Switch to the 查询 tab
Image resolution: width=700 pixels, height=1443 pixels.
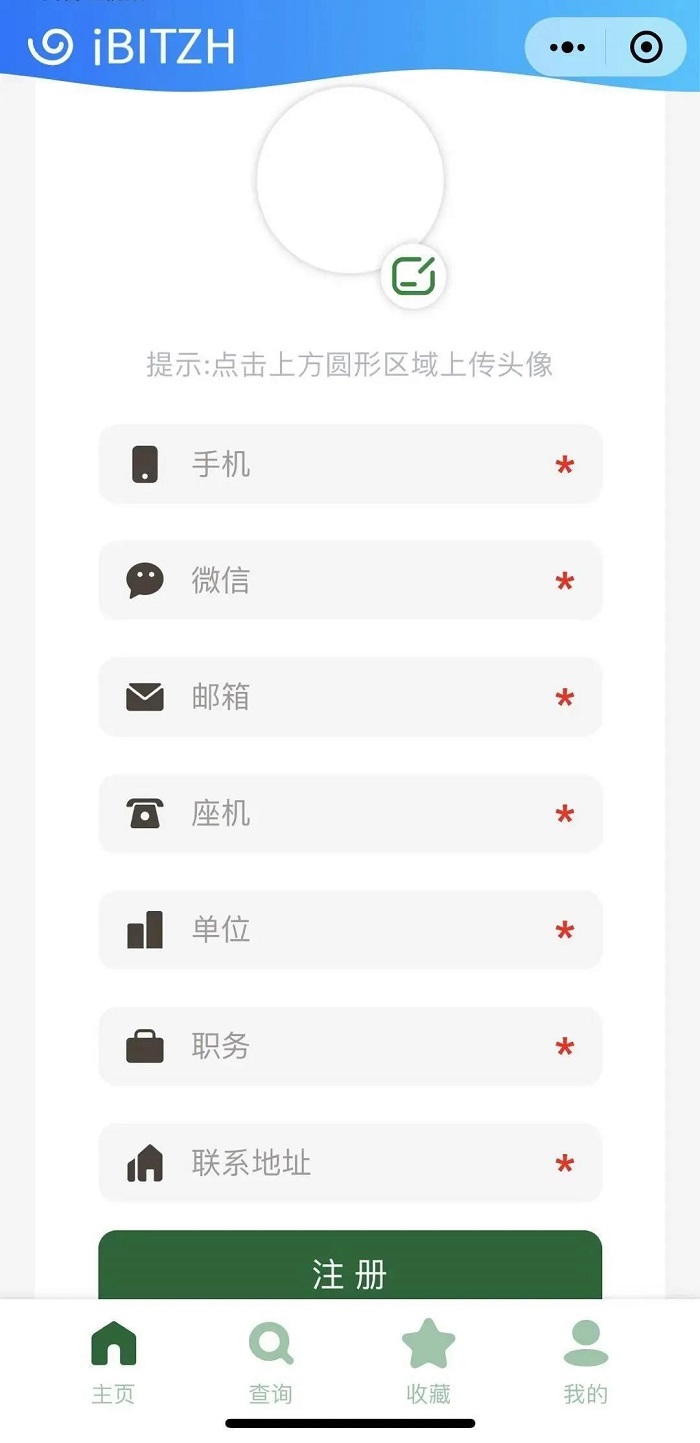271,1362
